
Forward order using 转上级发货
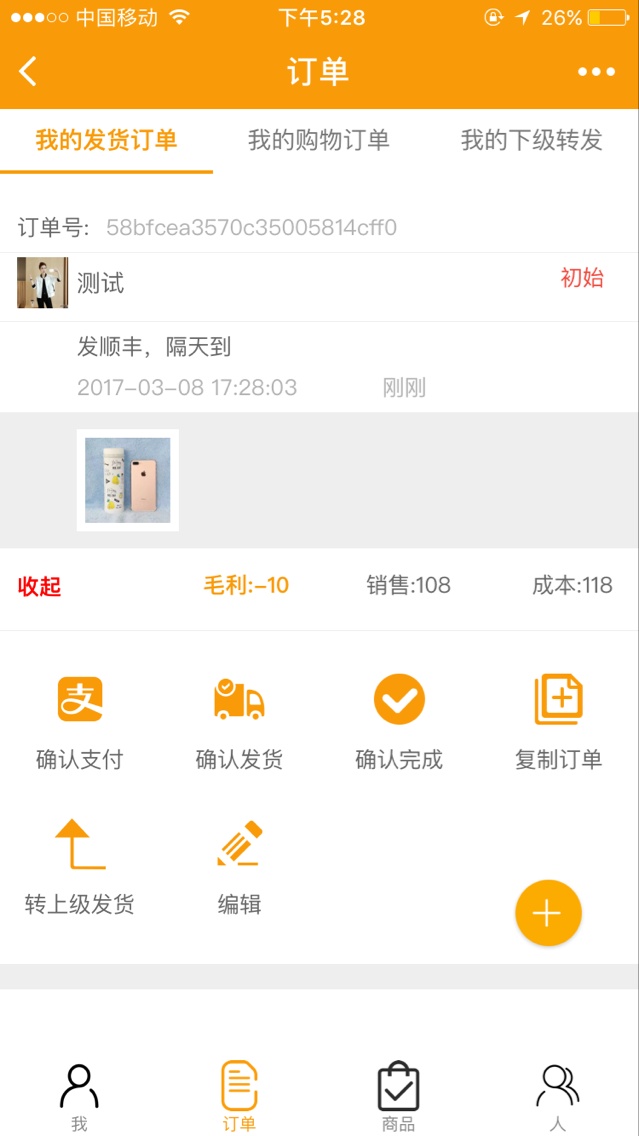[80, 866]
